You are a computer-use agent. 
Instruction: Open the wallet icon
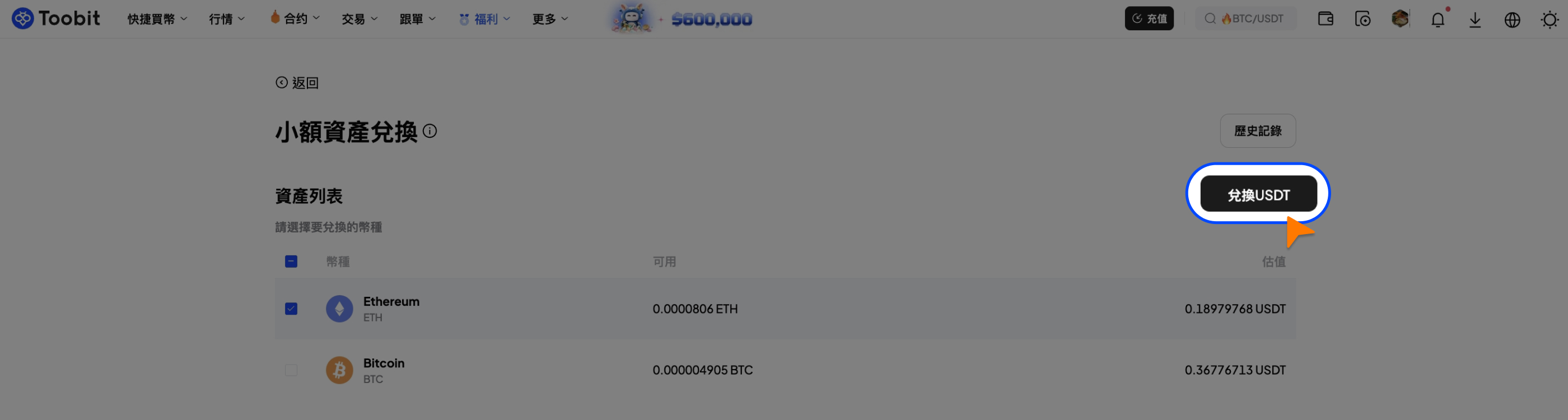tap(1325, 19)
